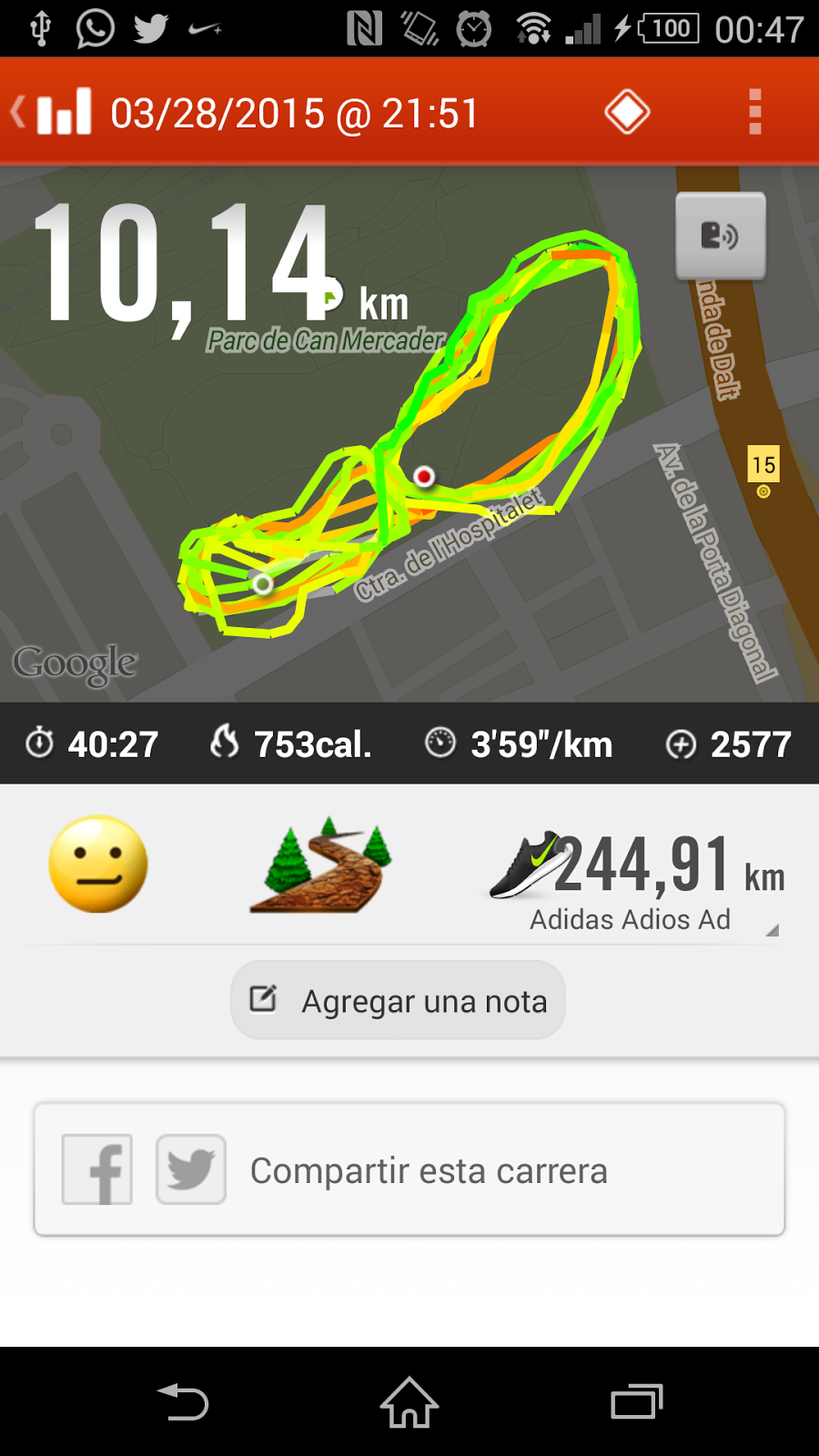Tap the voice feedback button on the map
819x1456 pixels.
pyautogui.click(x=720, y=236)
